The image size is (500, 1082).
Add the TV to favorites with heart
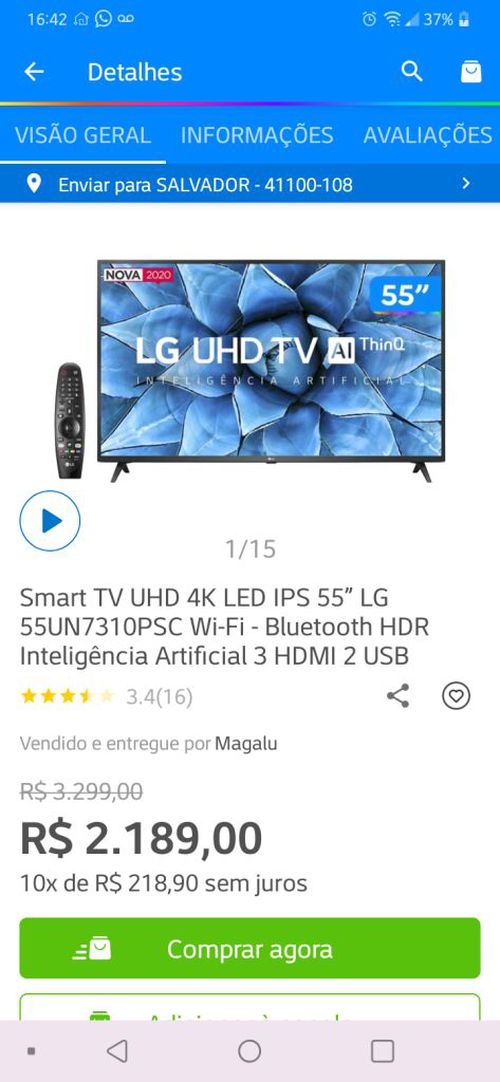[x=456, y=696]
